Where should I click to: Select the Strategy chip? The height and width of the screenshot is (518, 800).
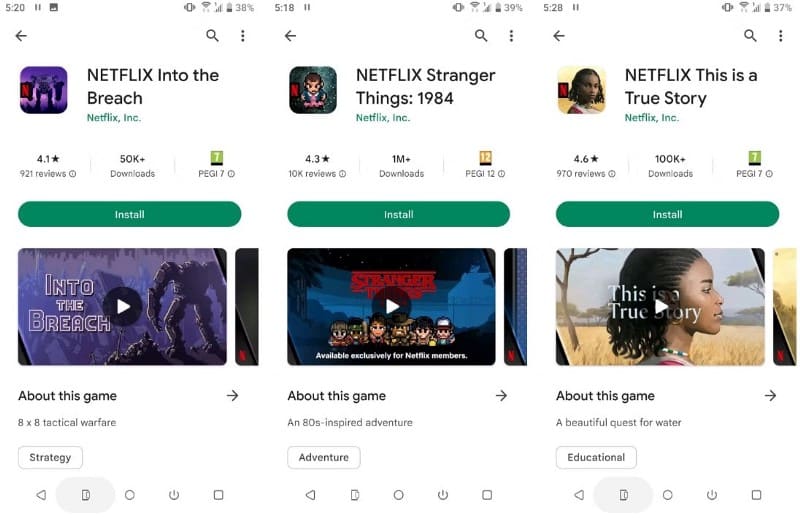50,457
